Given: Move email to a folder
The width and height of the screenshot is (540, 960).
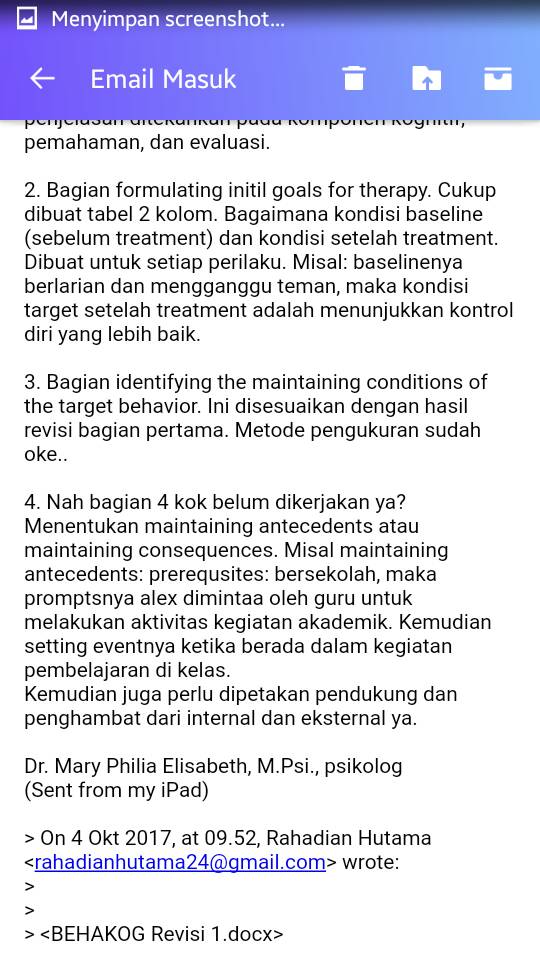Looking at the screenshot, I should pos(427,78).
